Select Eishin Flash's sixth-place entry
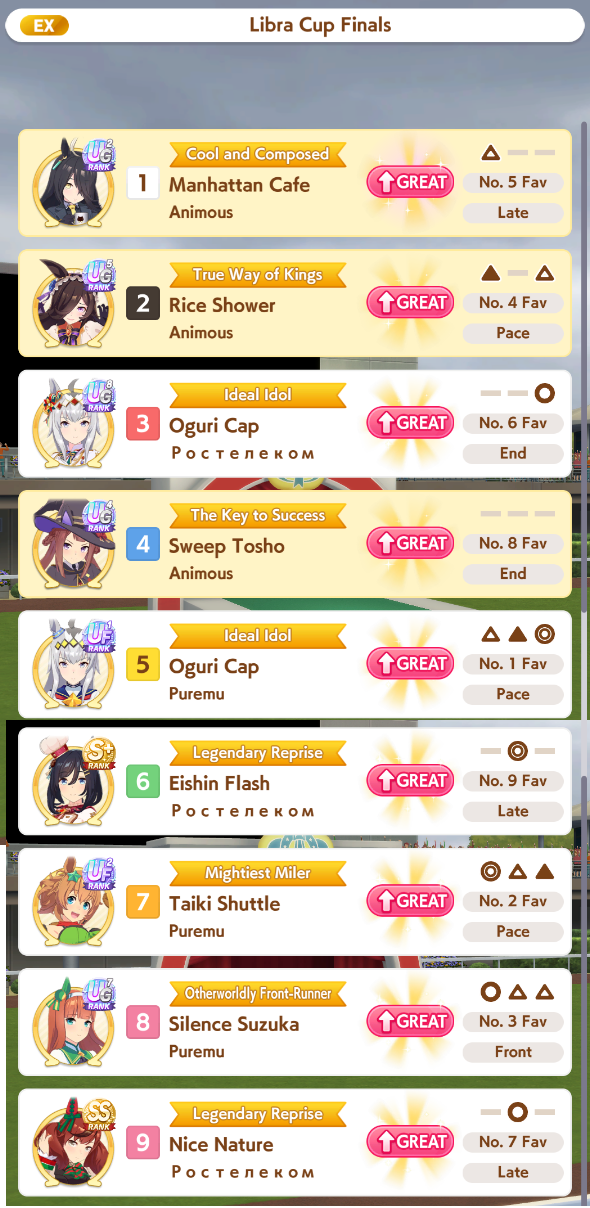Image resolution: width=590 pixels, height=1208 pixels. (295, 781)
